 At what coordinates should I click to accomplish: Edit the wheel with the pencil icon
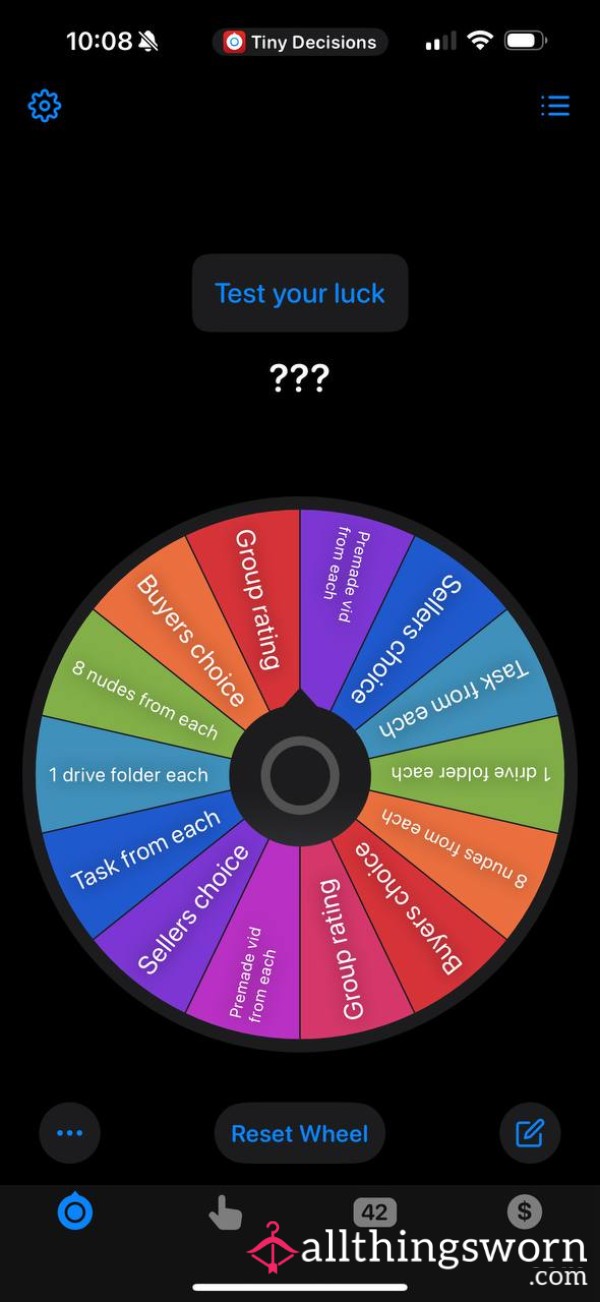530,1133
